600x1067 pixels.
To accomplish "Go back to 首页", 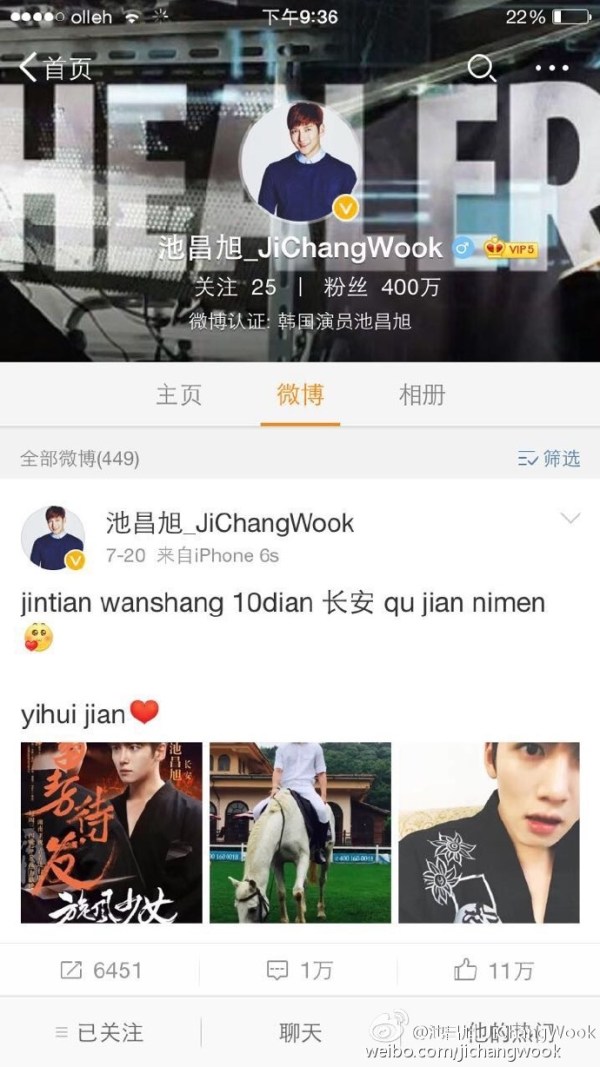I will pyautogui.click(x=55, y=68).
